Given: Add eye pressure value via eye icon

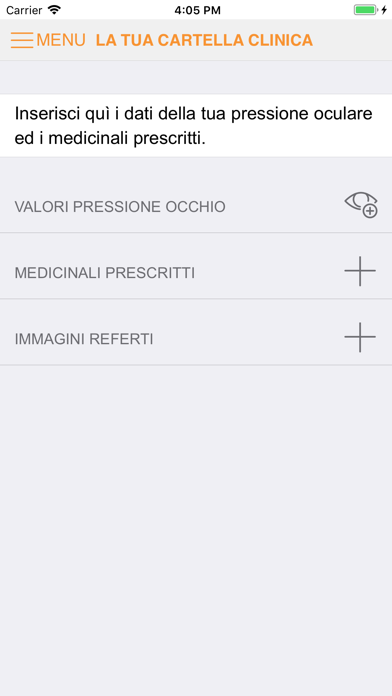Looking at the screenshot, I should tap(361, 205).
